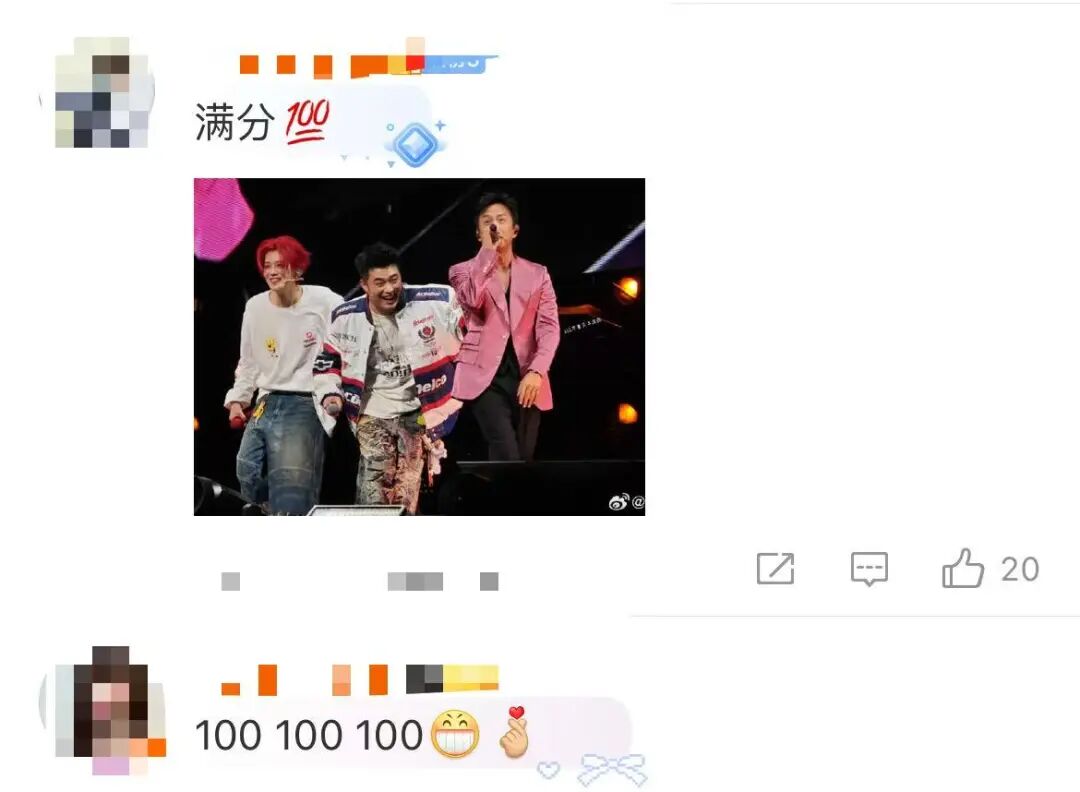The height and width of the screenshot is (792, 1080).
Task: Open the 满分 commenter's avatar
Action: [x=100, y=93]
